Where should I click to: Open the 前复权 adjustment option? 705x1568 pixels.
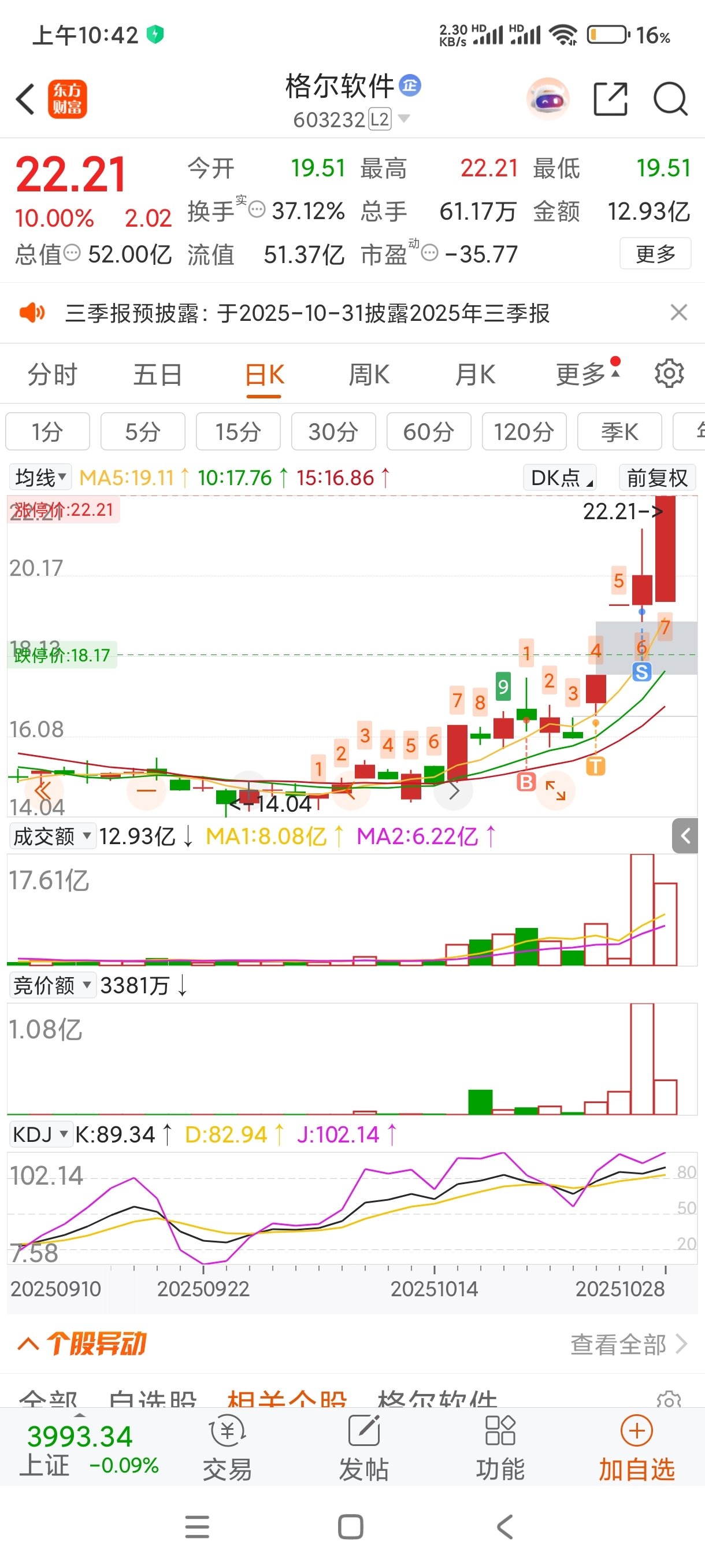coord(656,478)
